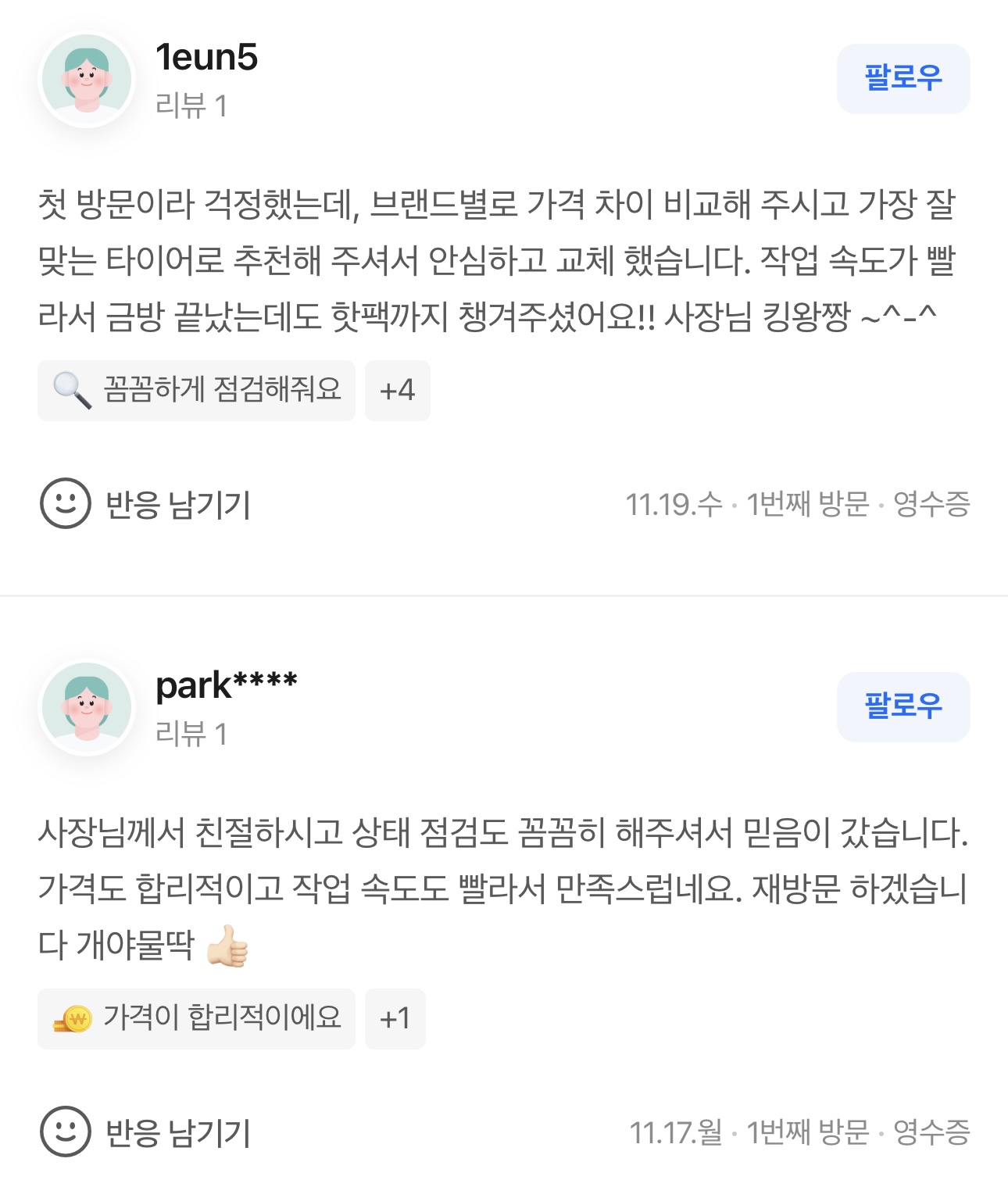Open park****'s profile avatar
The width and height of the screenshot is (1008, 1187).
tap(87, 708)
